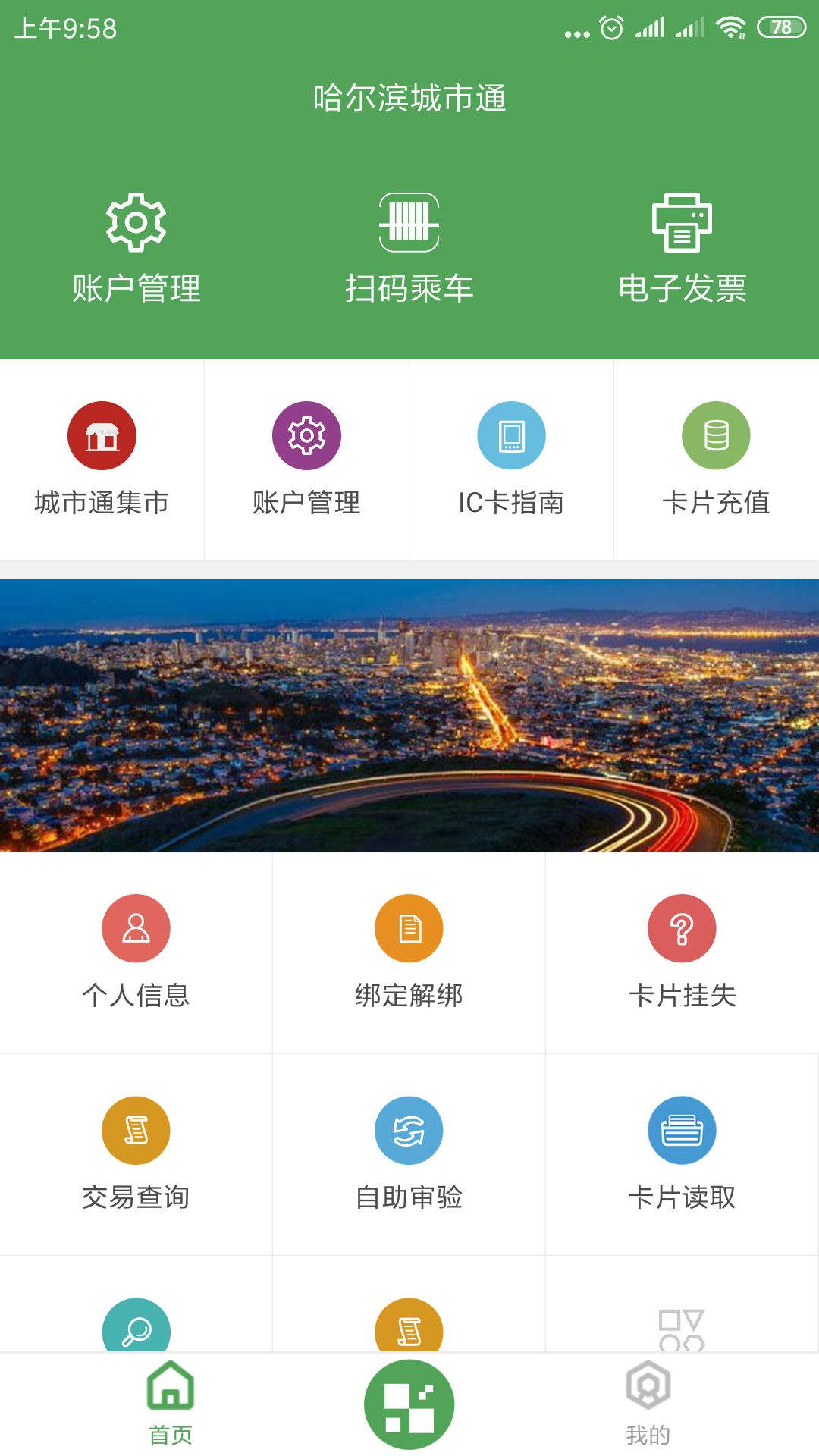Screen dimensions: 819x1456
Task: Check 交易查询 transaction records
Action: (x=136, y=1153)
